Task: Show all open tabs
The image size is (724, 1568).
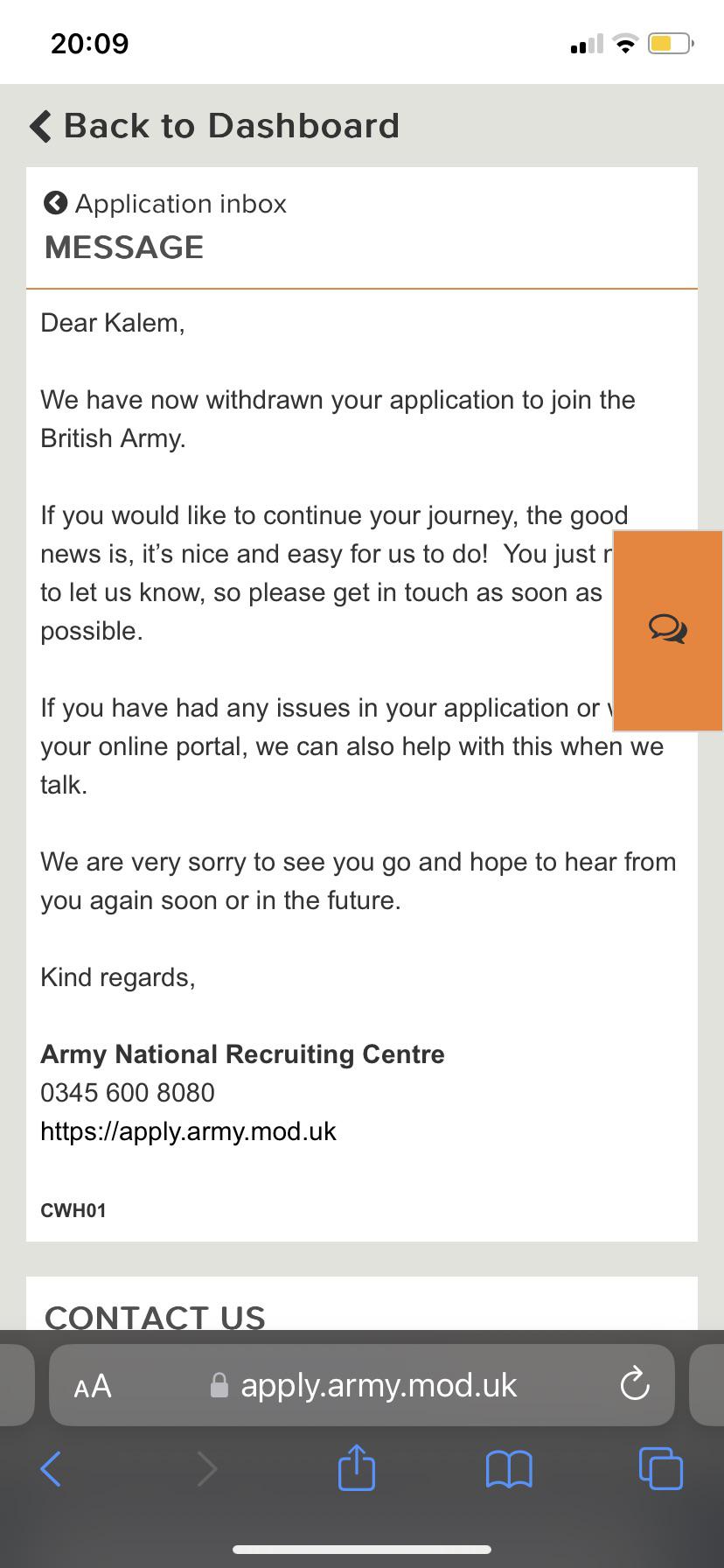Action: click(x=661, y=1469)
